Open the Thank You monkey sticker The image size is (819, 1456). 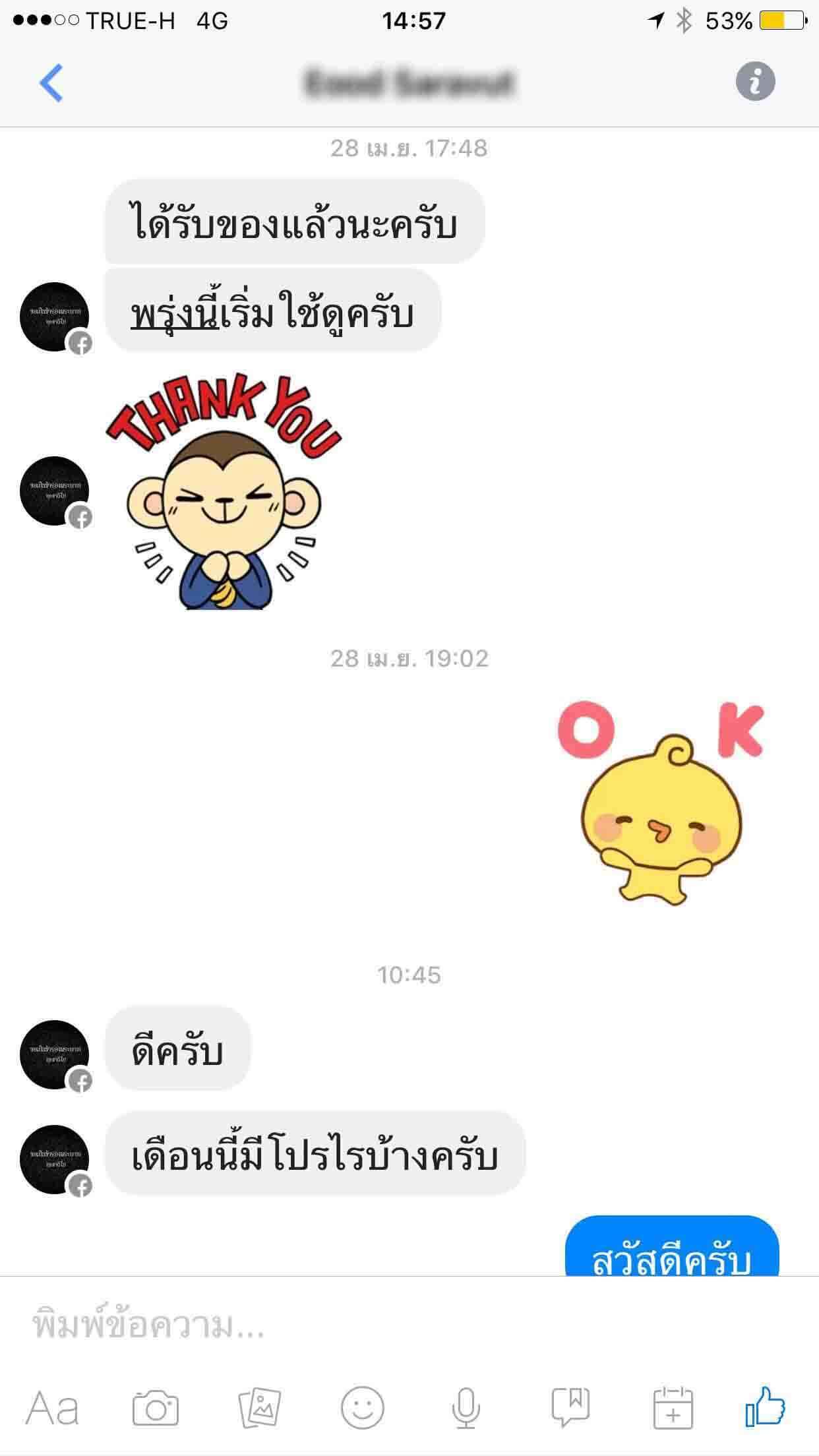tap(223, 492)
